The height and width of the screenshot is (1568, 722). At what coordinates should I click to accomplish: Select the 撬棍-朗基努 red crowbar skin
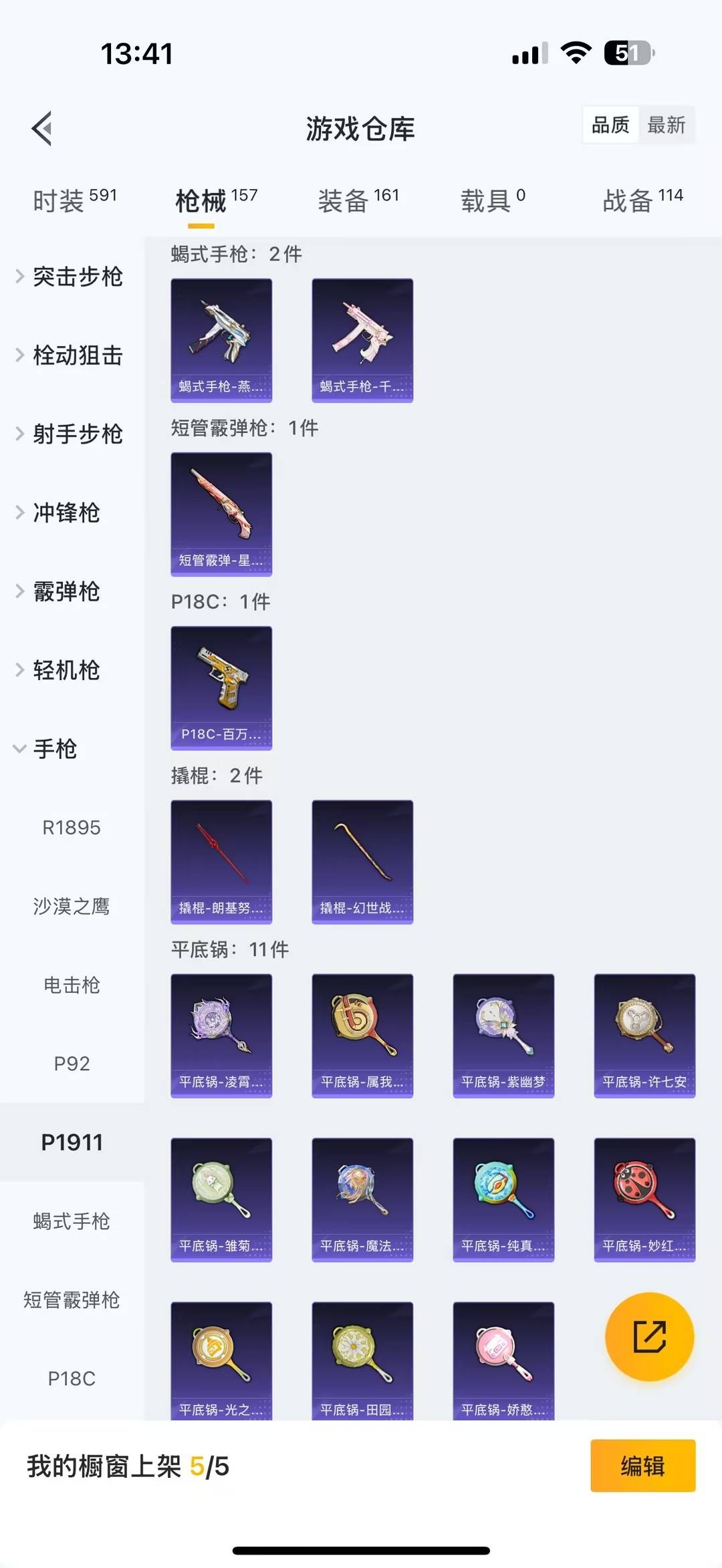221,862
